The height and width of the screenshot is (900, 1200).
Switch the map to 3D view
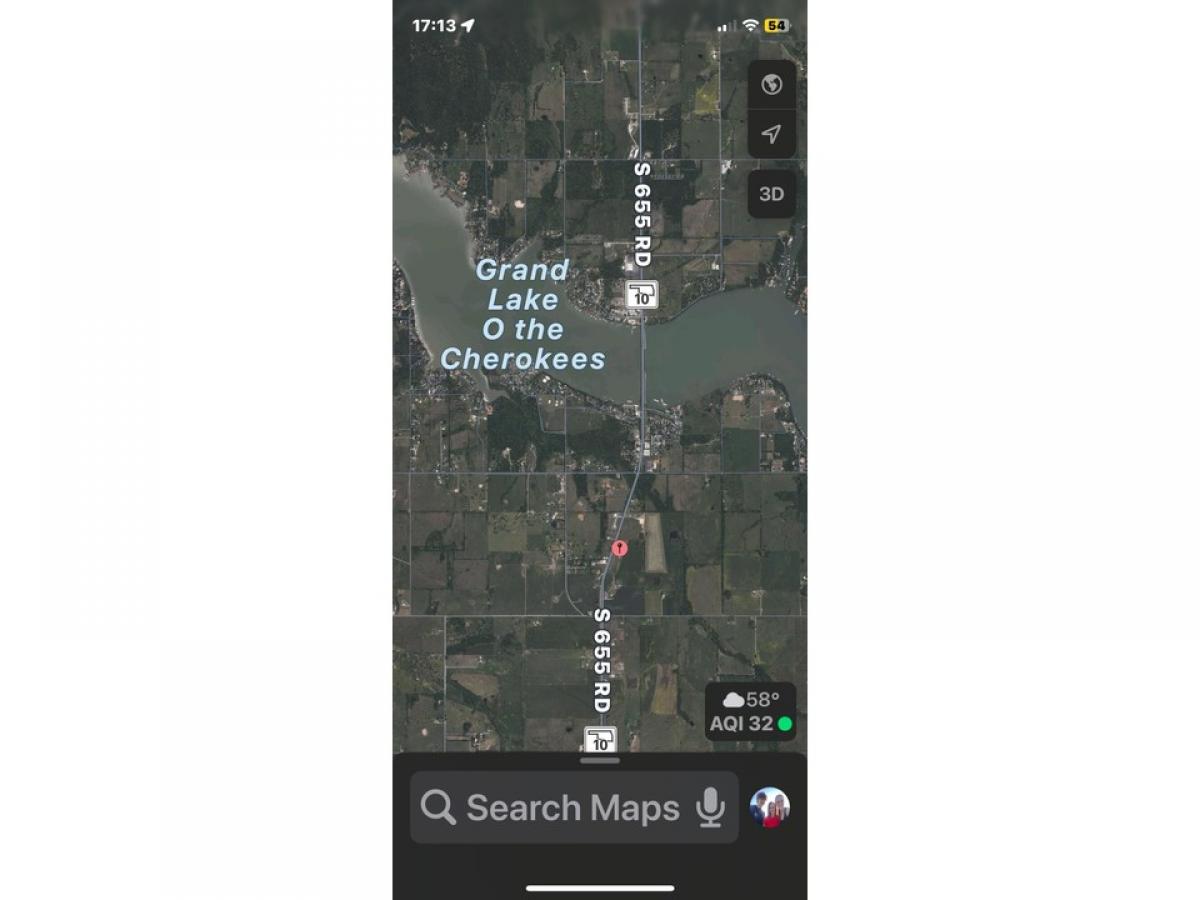coord(771,194)
